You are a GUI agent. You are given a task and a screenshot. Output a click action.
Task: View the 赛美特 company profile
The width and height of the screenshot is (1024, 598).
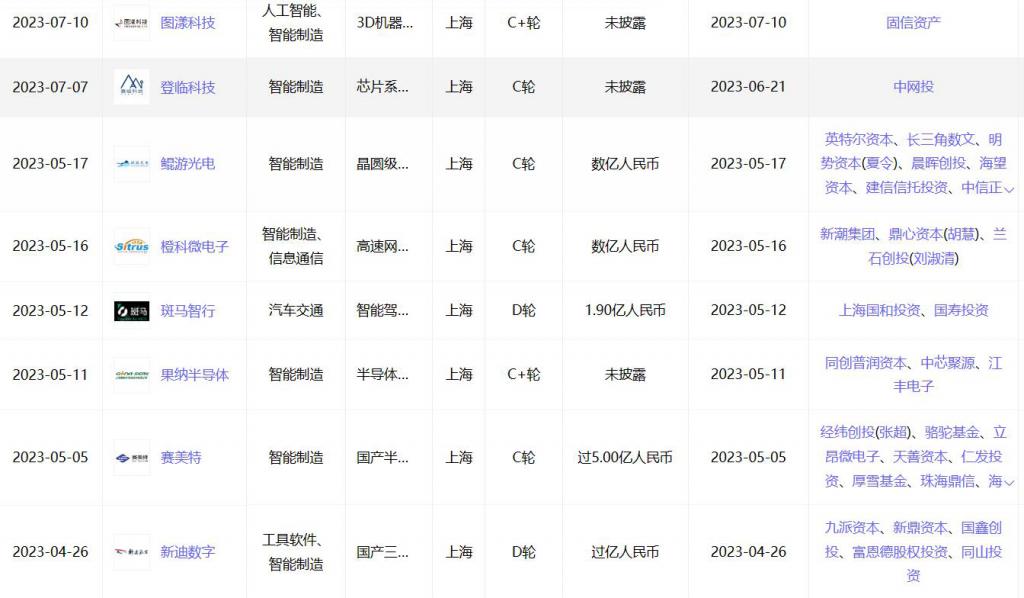pos(181,457)
